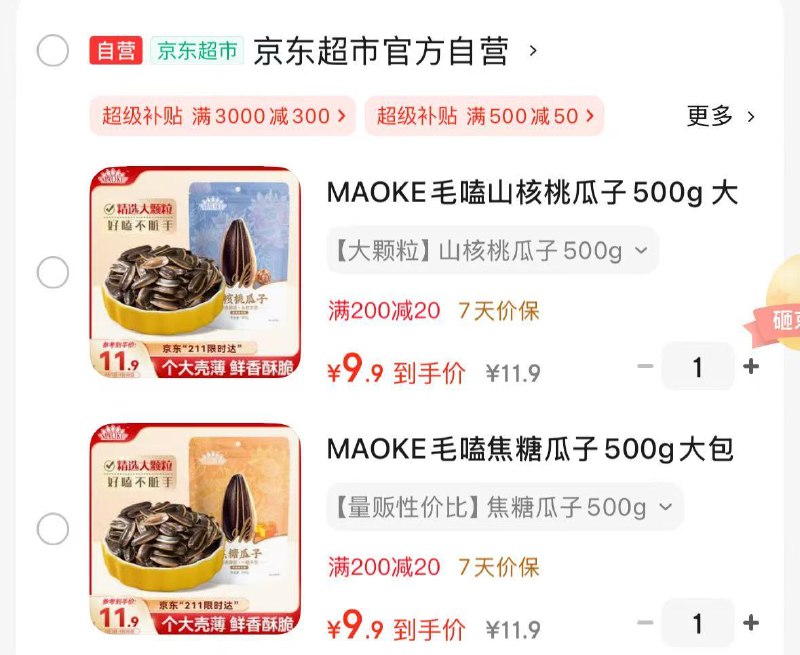Open the 山核桃瓜子 product image
The image size is (800, 655).
tap(195, 272)
